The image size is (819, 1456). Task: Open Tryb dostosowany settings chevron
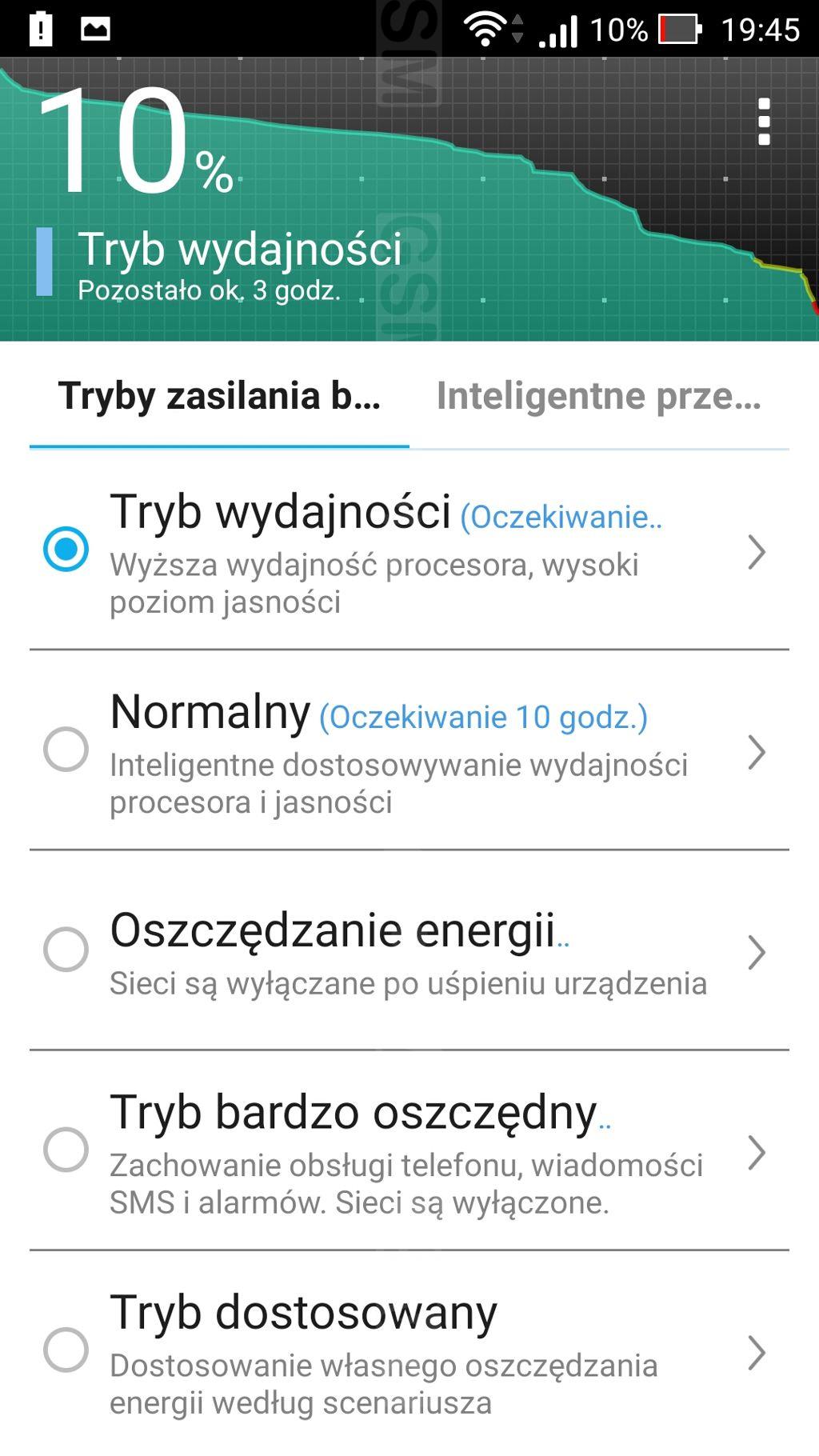[756, 1352]
